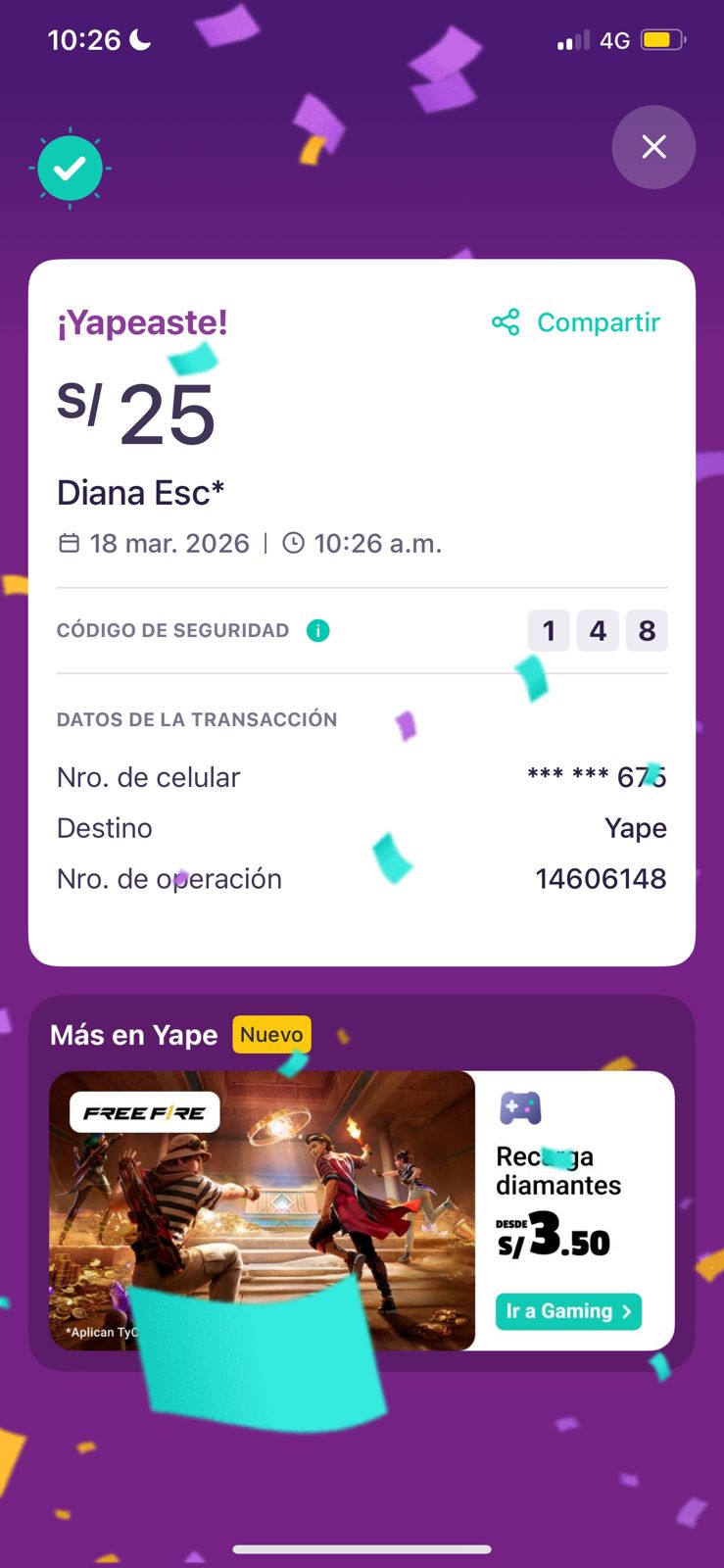Tap the Ir a Gaming button
724x1568 pixels.
[x=568, y=1311]
